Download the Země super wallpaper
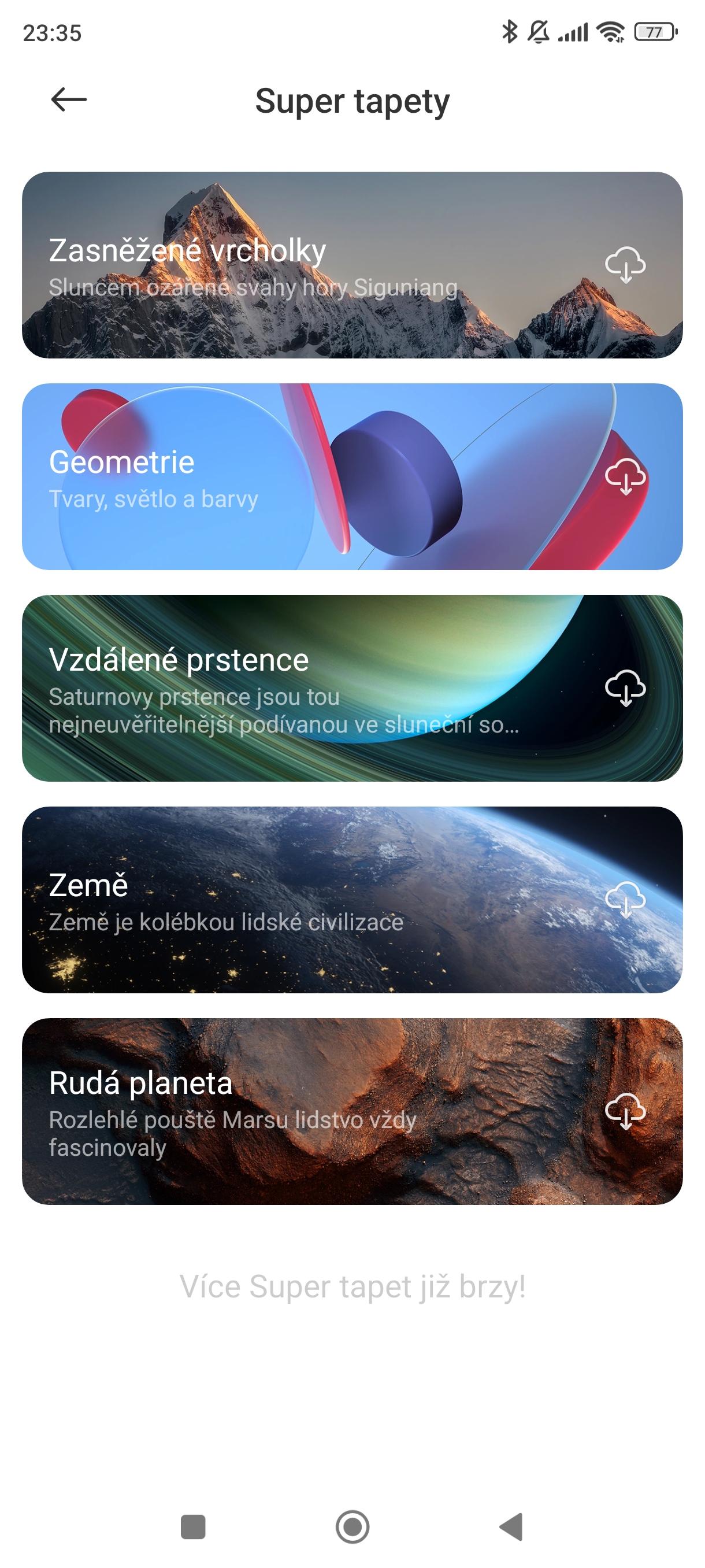The image size is (705, 1568). coord(625,900)
